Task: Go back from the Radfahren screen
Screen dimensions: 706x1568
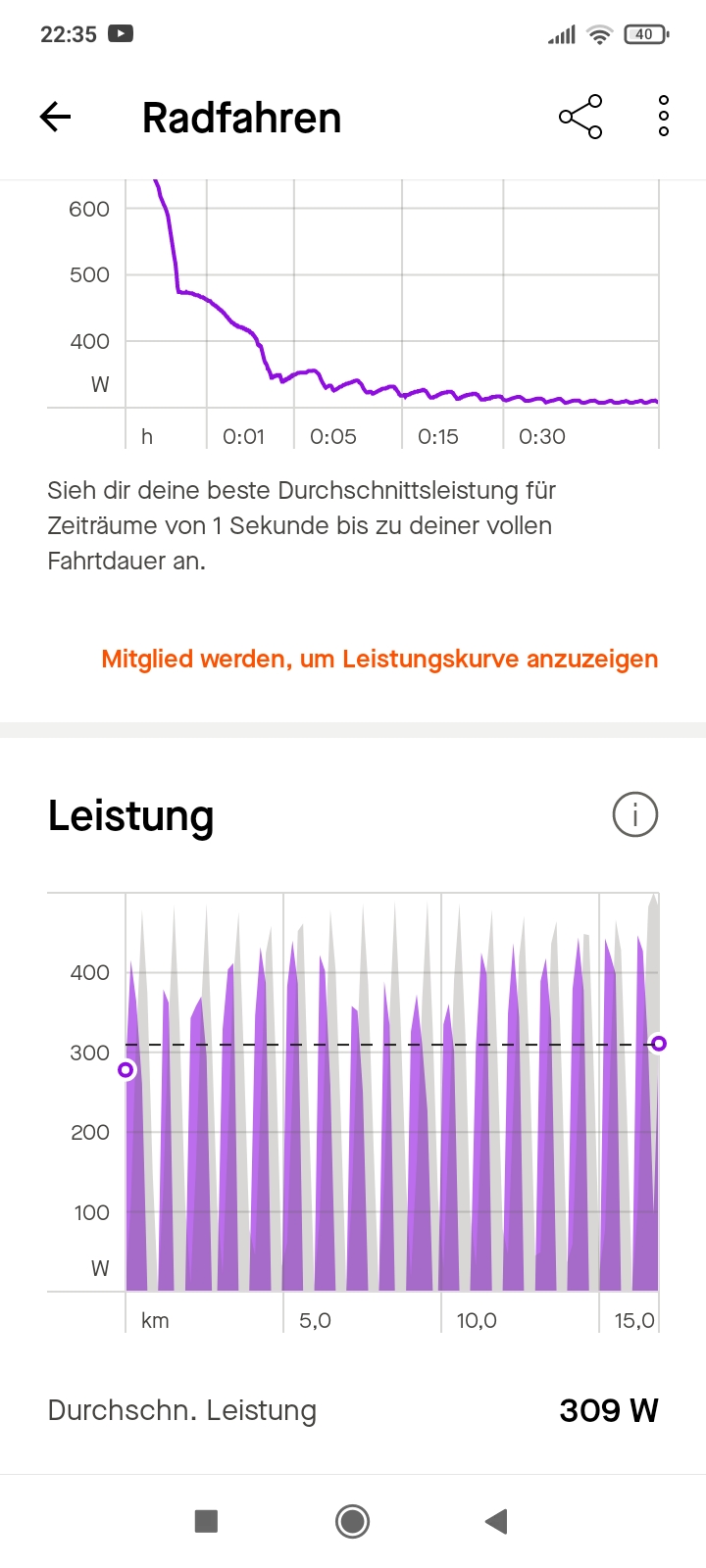Action: (x=56, y=118)
